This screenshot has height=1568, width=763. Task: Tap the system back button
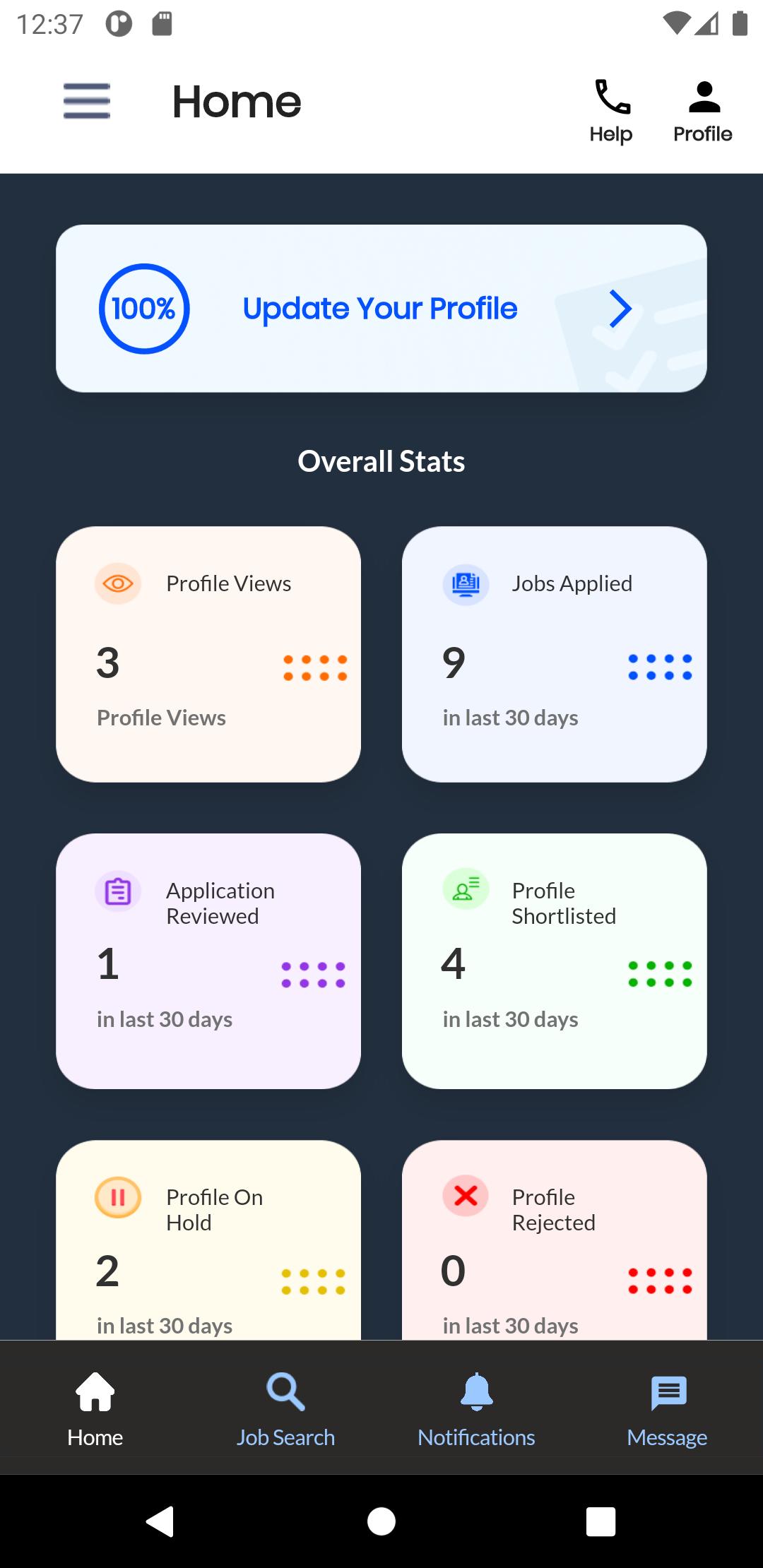pyautogui.click(x=160, y=1521)
